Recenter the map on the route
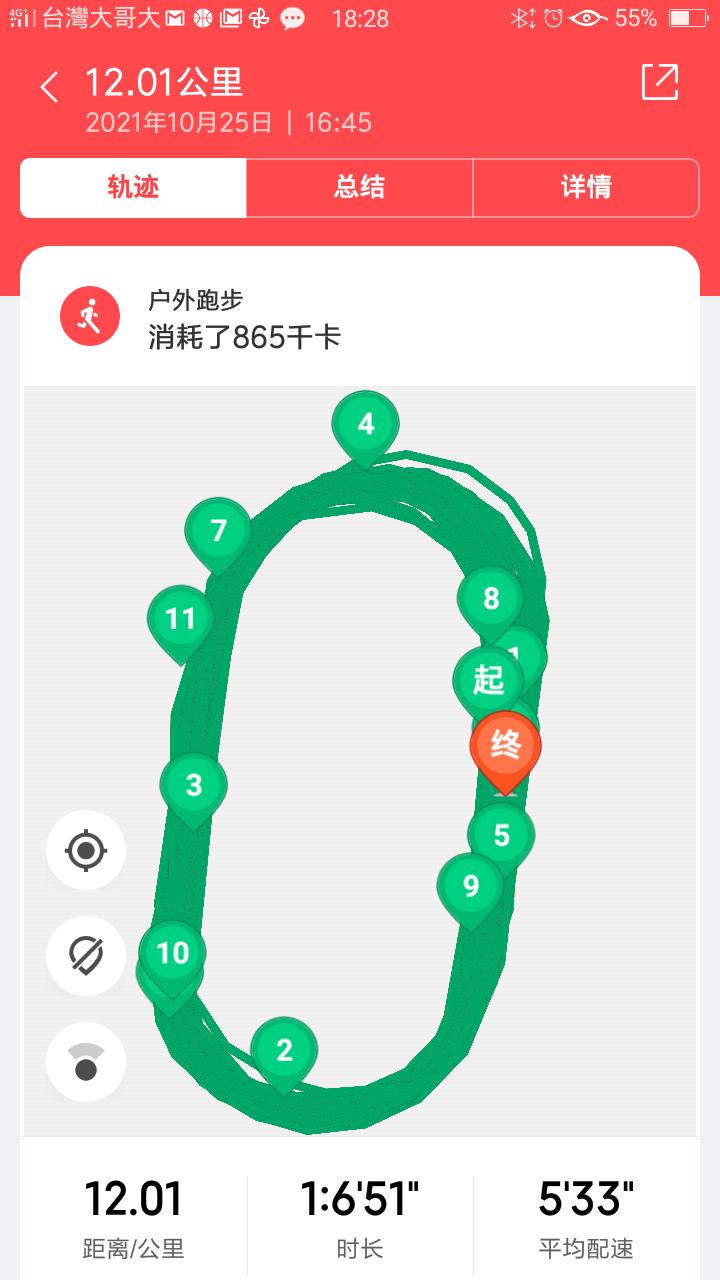 tap(86, 851)
